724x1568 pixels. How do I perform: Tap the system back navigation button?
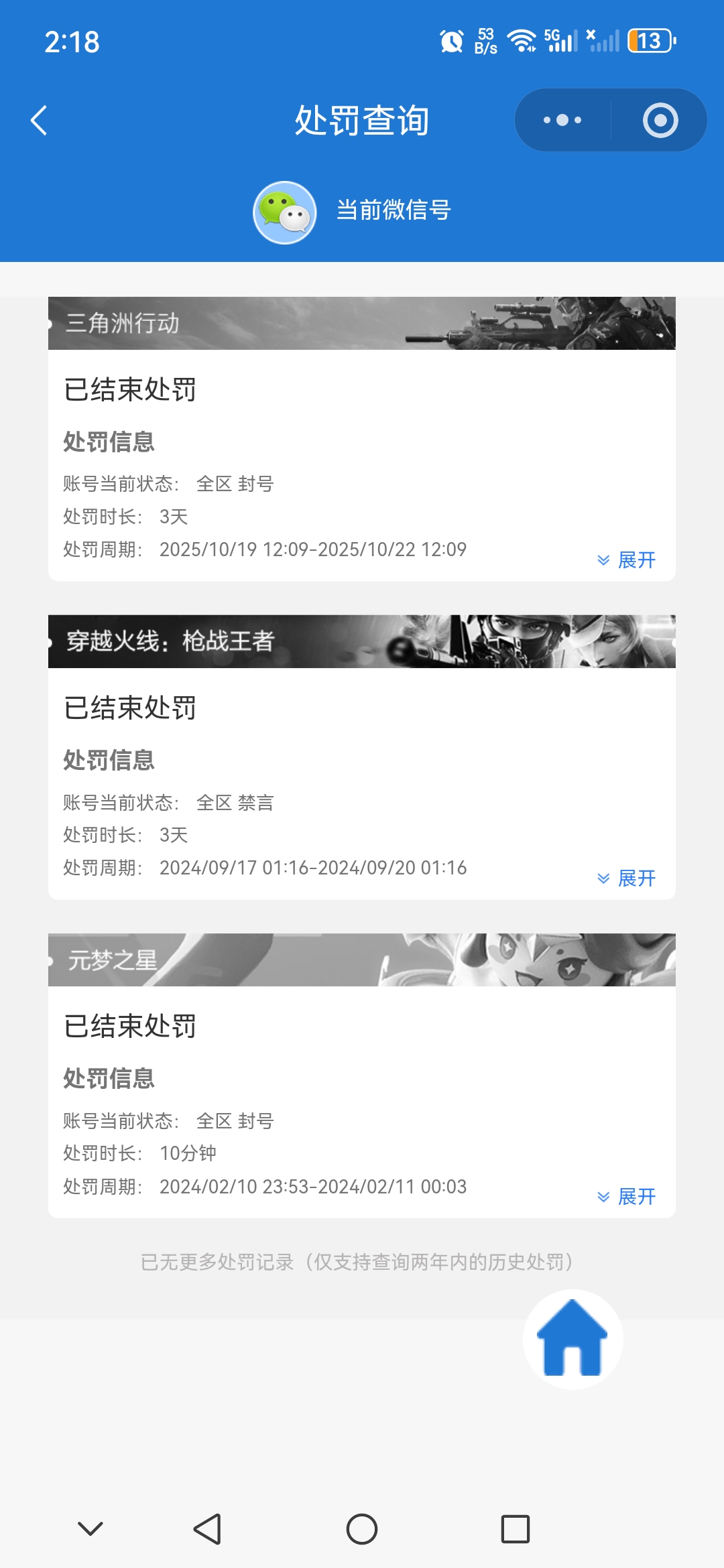tap(207, 1529)
